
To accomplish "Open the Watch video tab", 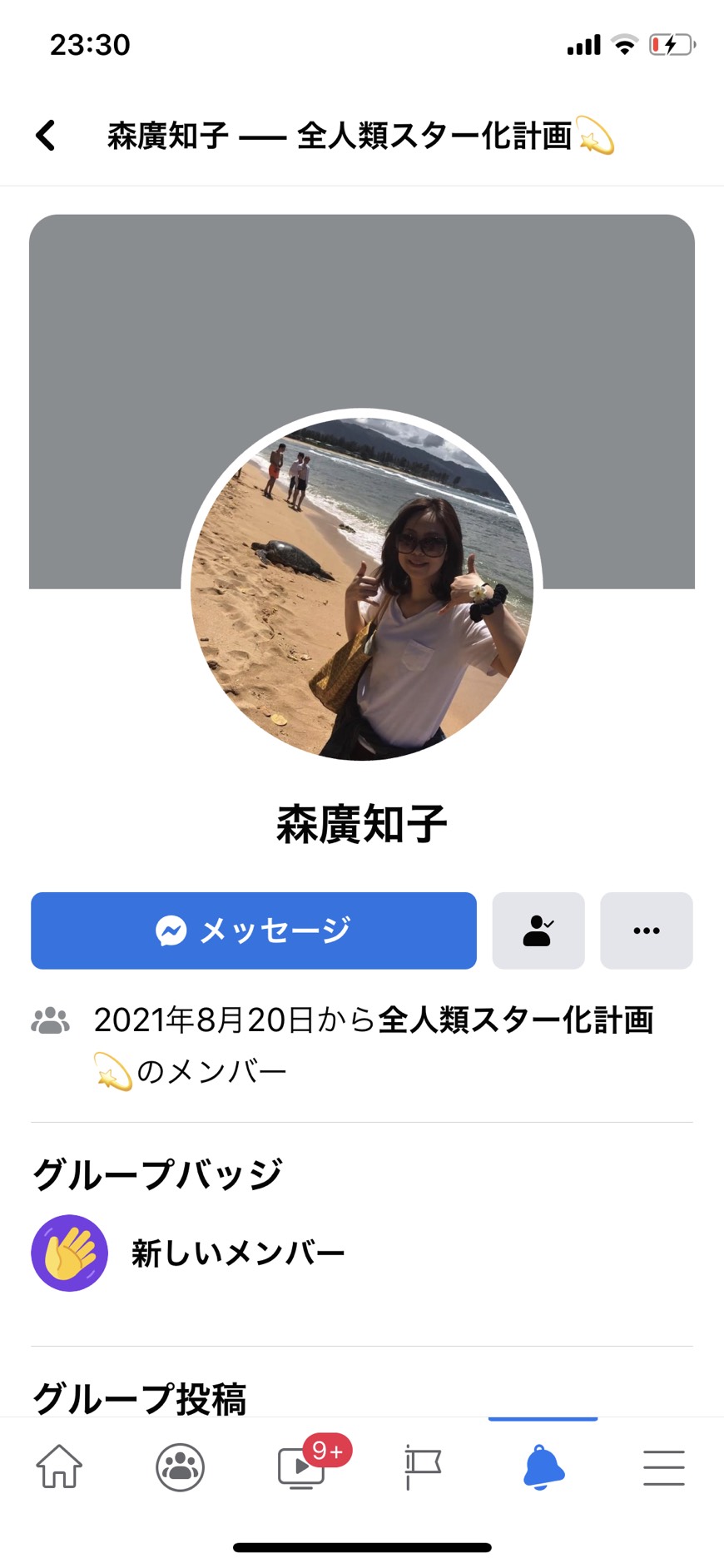I will point(300,1466).
